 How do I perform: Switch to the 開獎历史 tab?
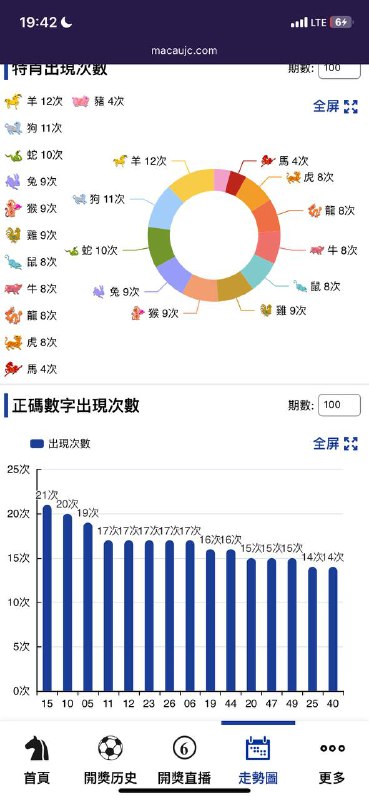[x=110, y=759]
